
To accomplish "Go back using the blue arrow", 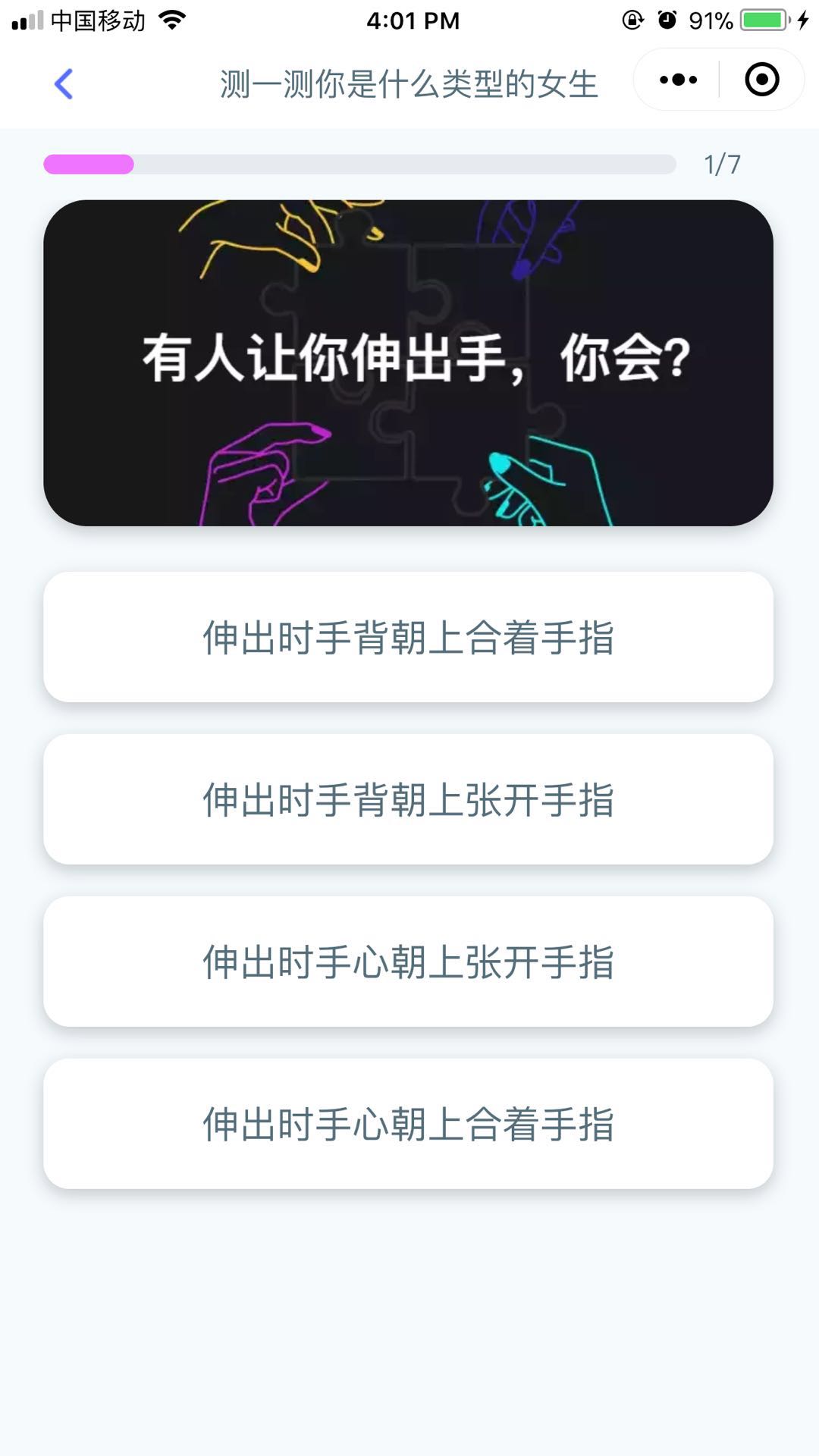I will (x=64, y=83).
